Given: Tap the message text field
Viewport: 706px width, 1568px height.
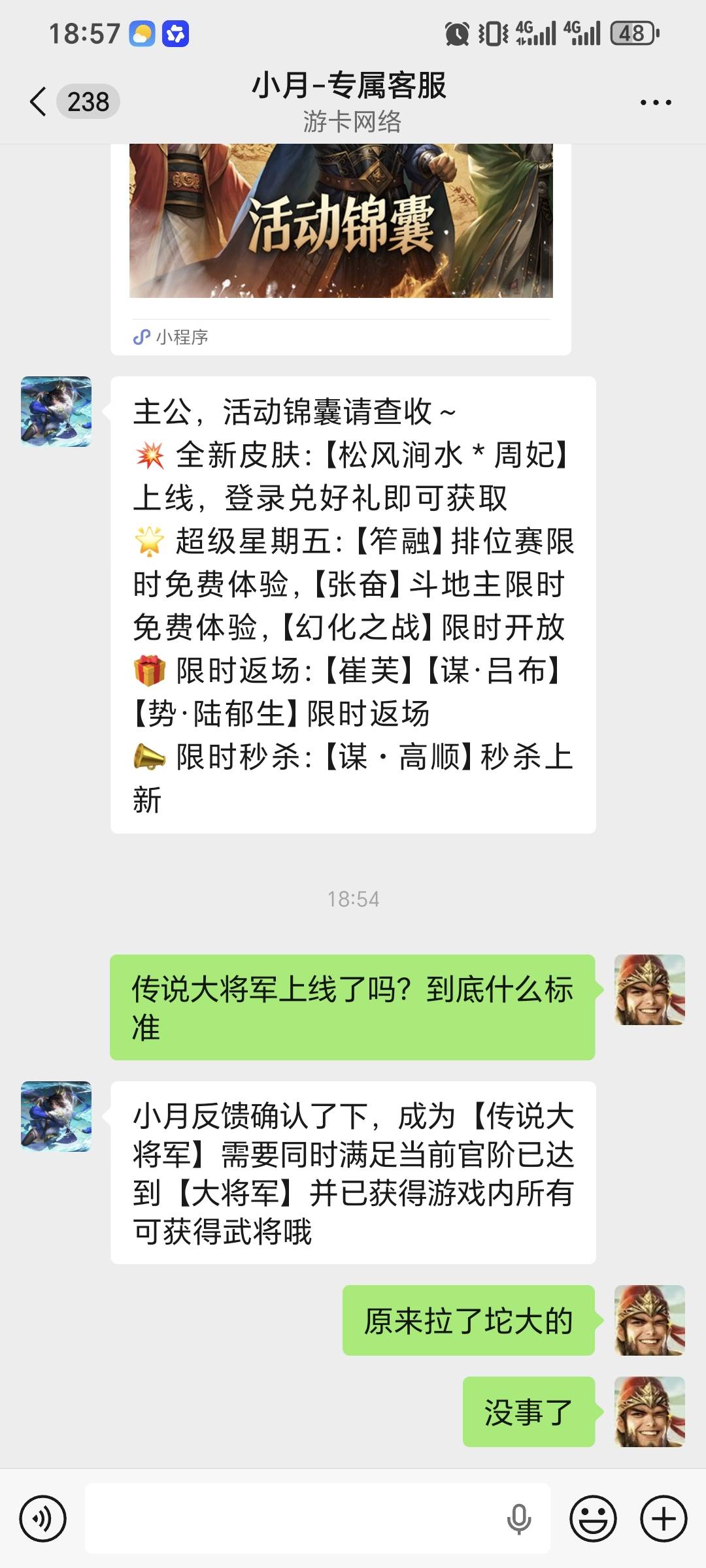Looking at the screenshot, I should (294, 1518).
